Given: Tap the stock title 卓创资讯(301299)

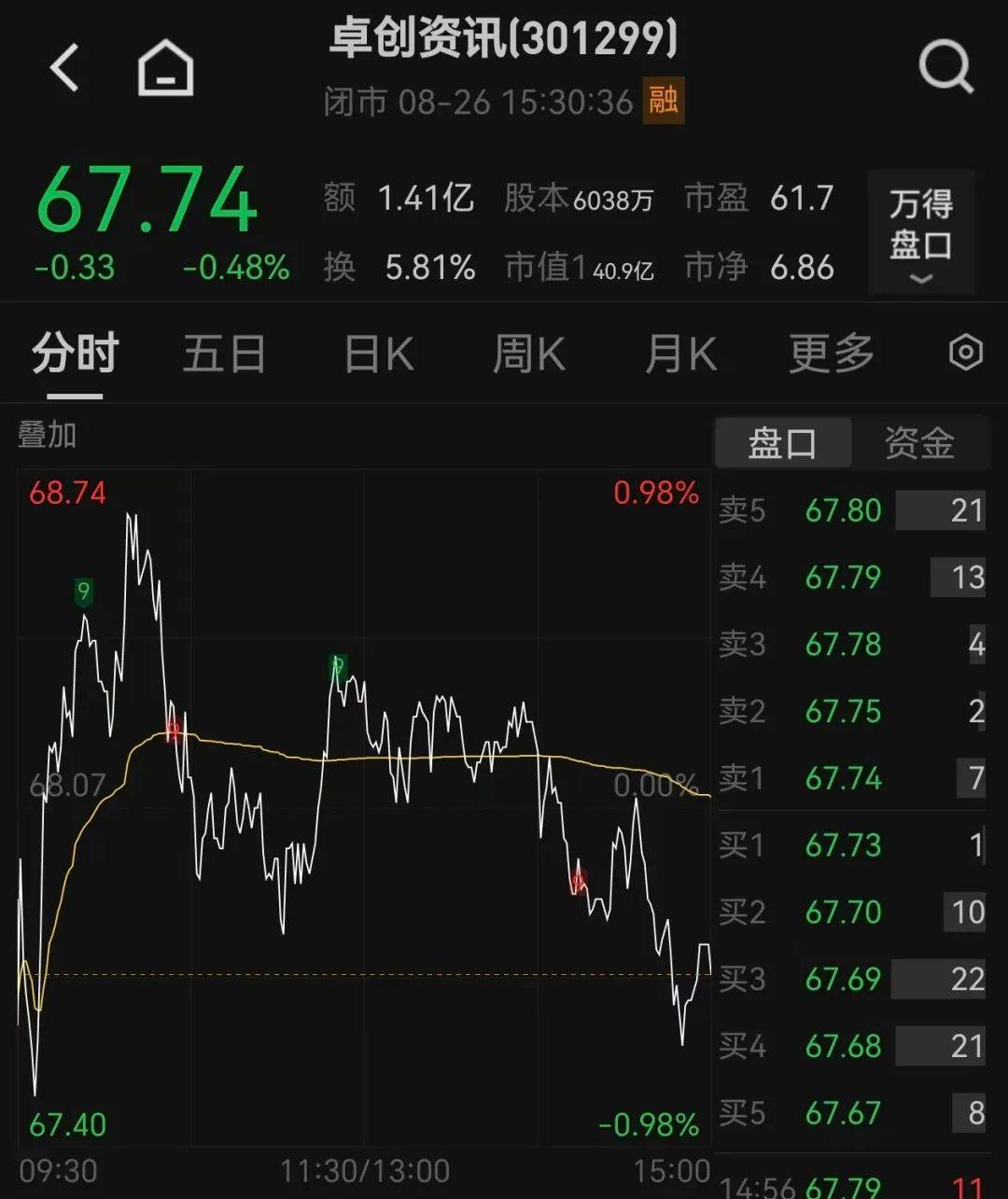Looking at the screenshot, I should [x=503, y=40].
